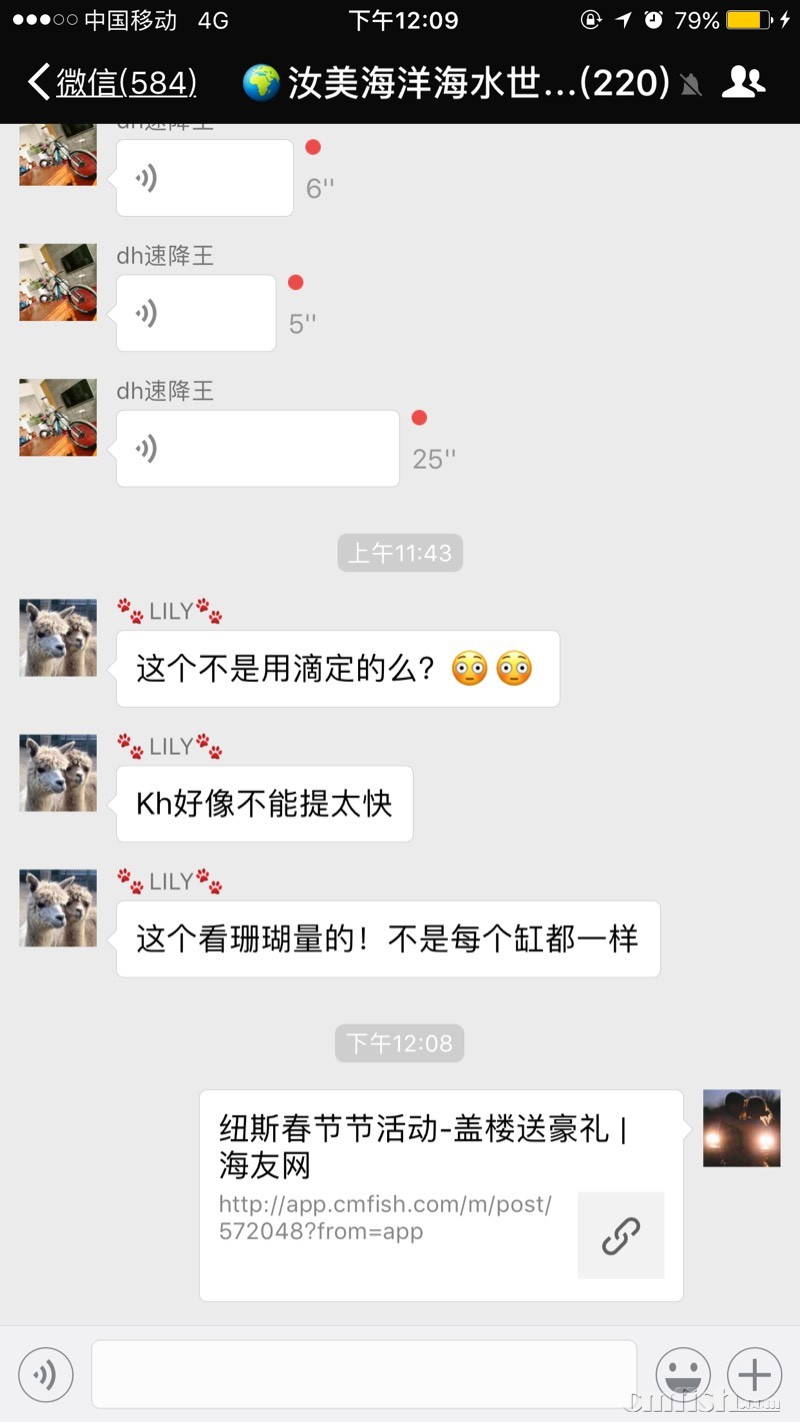
Task: Open the plus attachments menu
Action: tap(754, 1375)
